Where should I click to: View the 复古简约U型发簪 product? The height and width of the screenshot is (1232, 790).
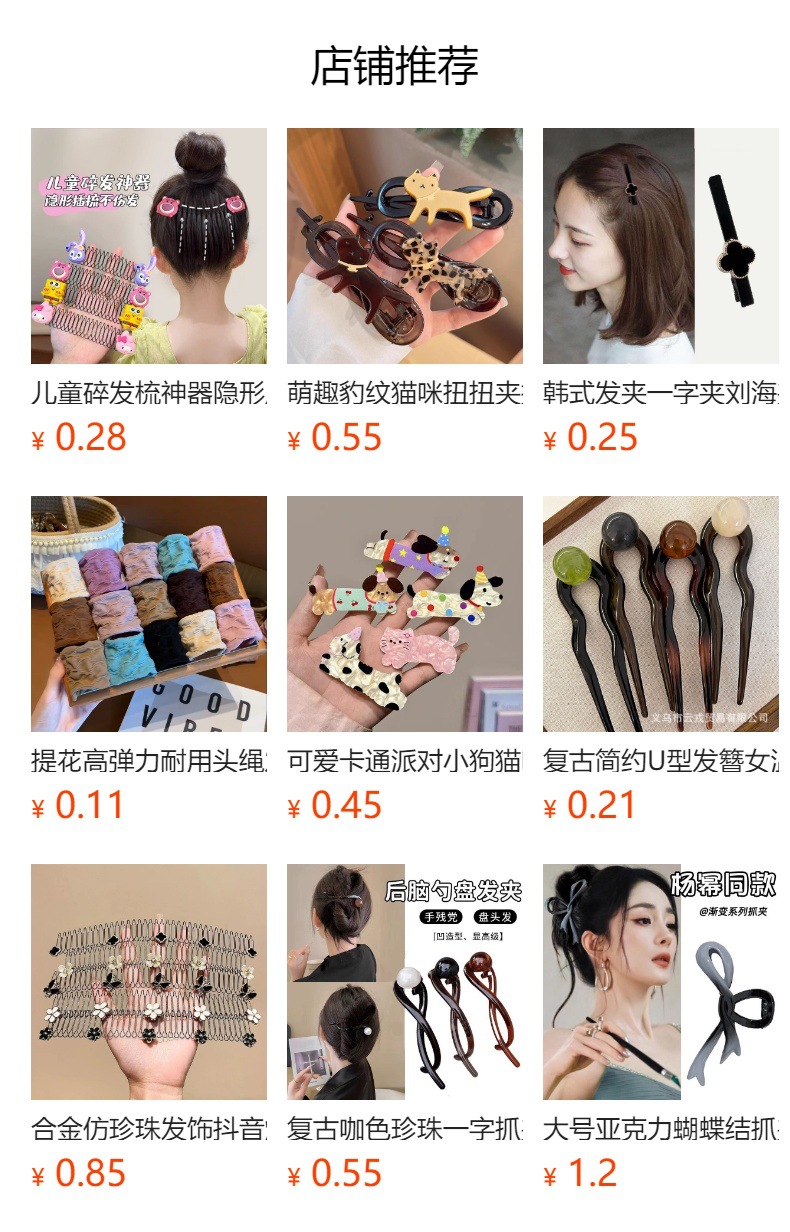click(660, 614)
